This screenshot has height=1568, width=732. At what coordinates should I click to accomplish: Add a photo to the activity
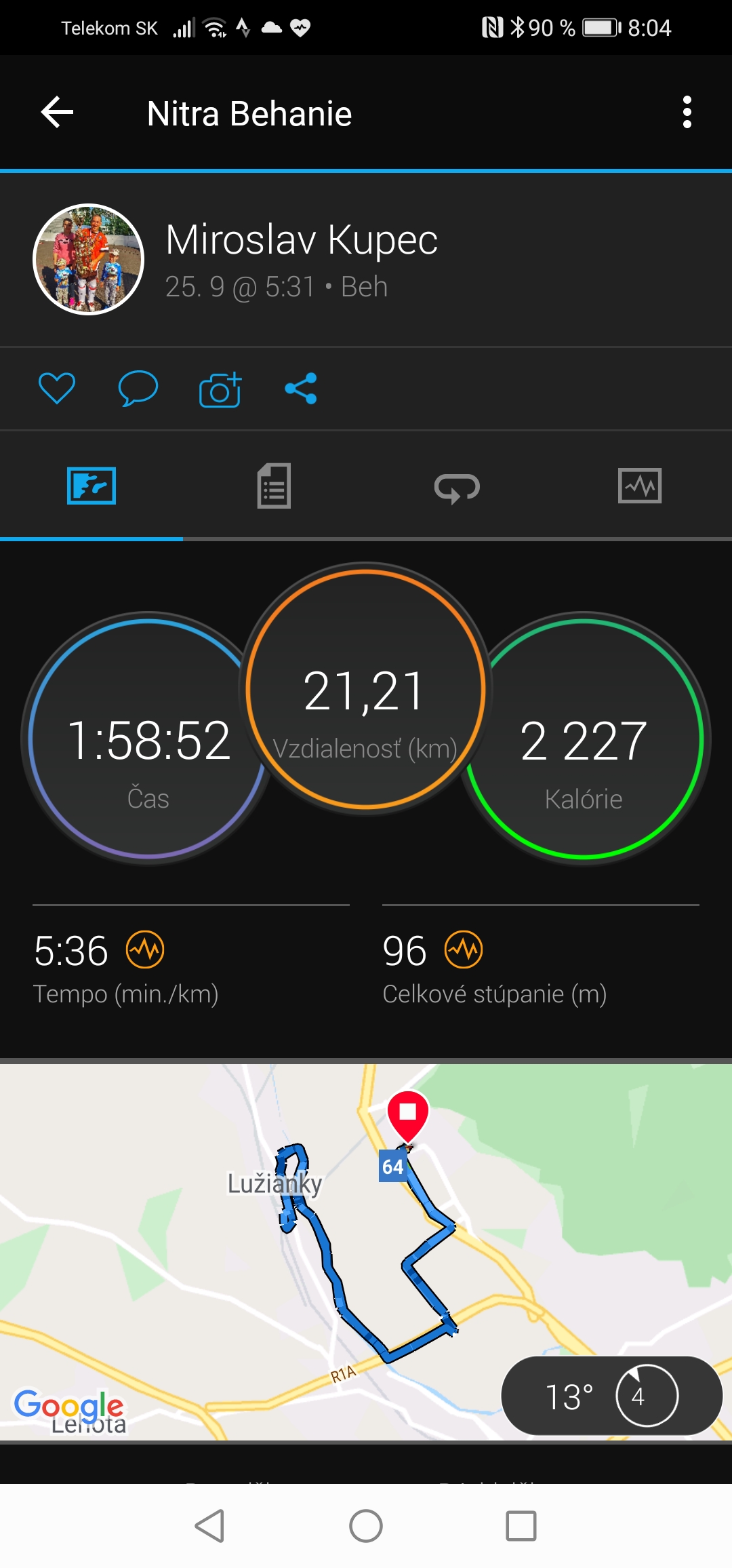coord(220,389)
